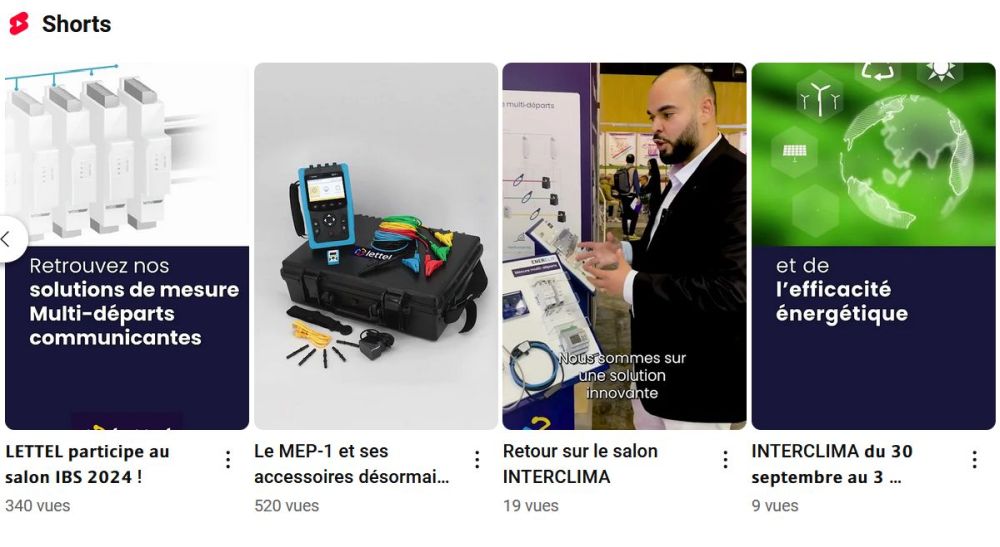The width and height of the screenshot is (1000, 547).
Task: Open the options menu for the MEP-1 Short
Action: click(477, 459)
